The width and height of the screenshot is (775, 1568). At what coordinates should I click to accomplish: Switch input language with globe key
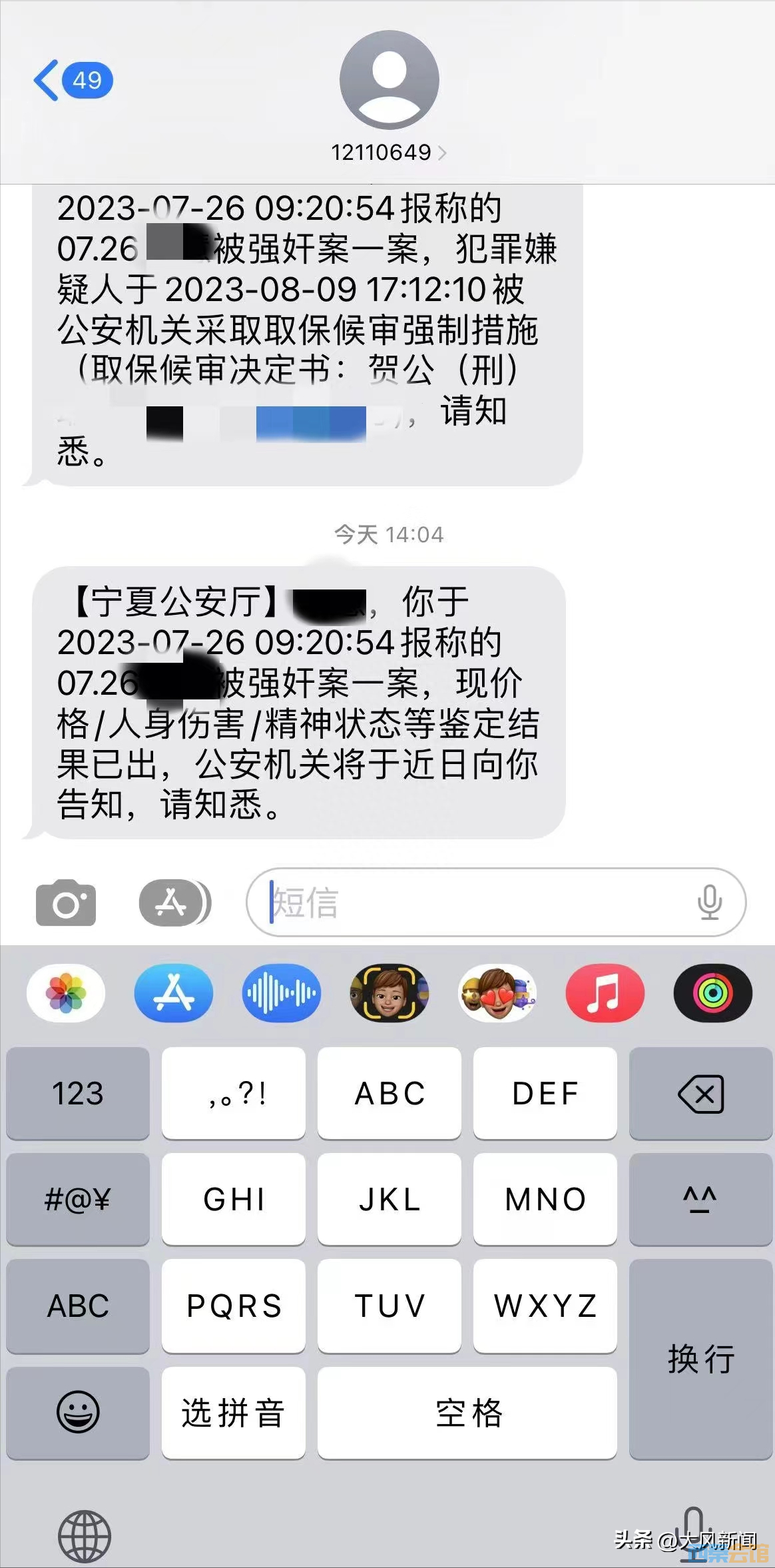(85, 1536)
